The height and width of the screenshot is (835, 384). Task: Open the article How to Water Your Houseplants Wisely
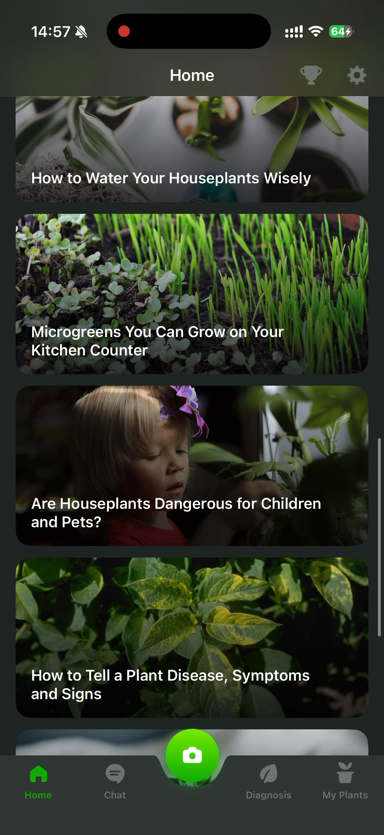[x=192, y=149]
